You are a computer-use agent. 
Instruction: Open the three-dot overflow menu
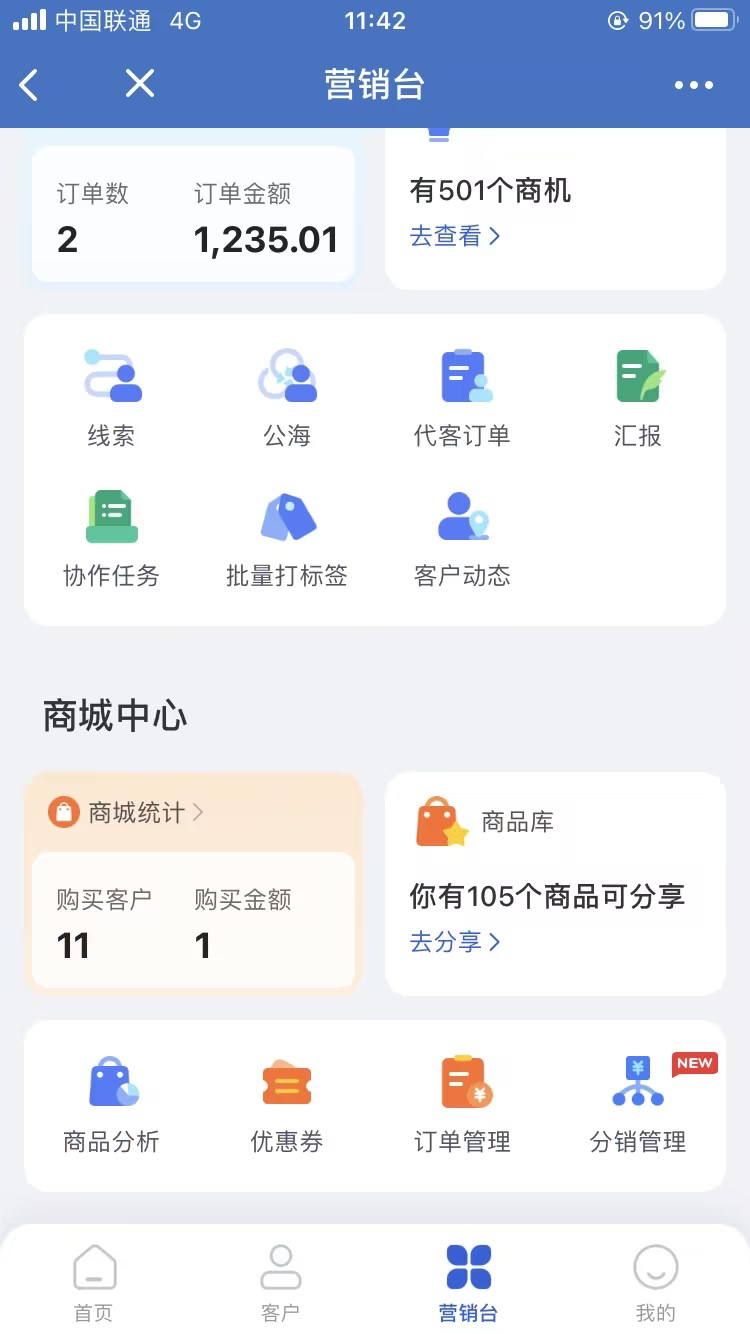[694, 85]
